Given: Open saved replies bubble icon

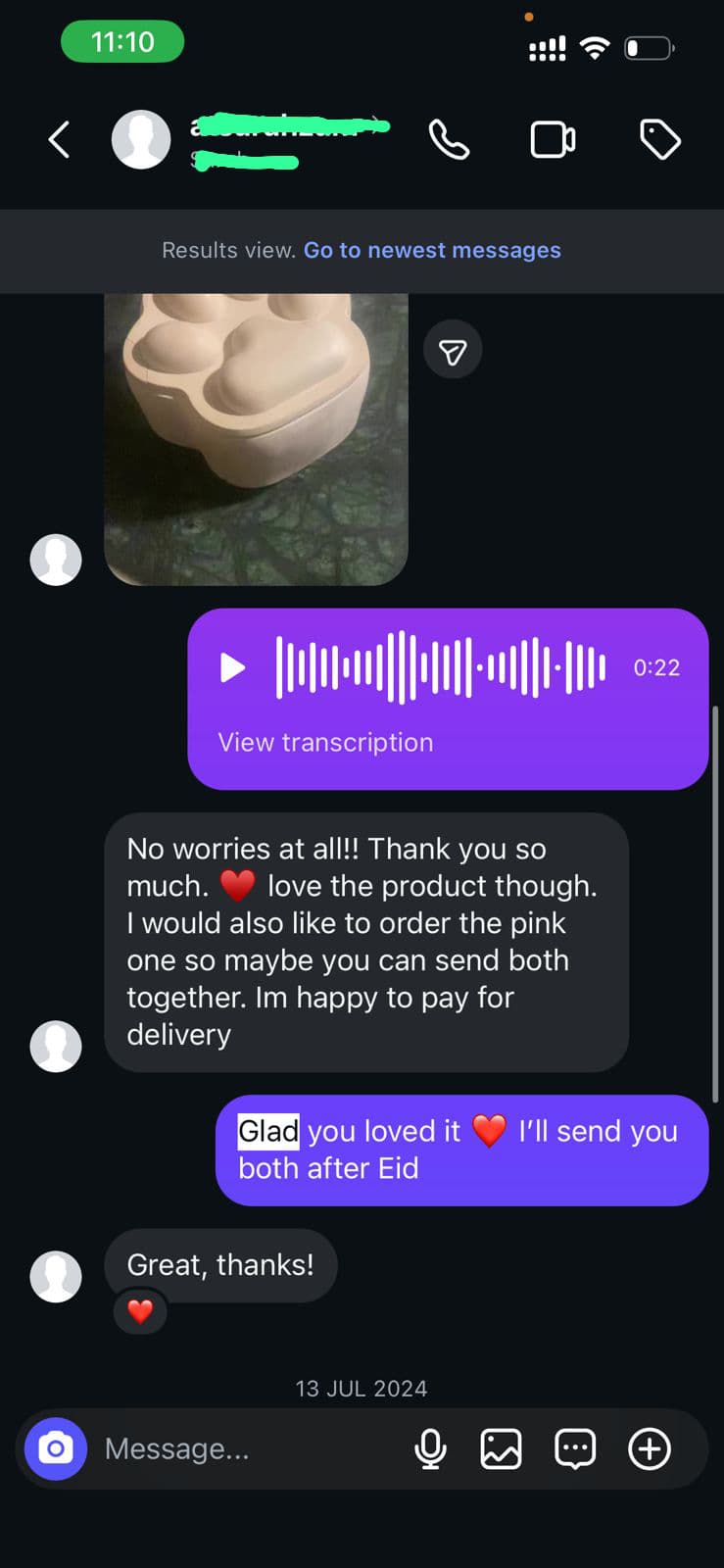Looking at the screenshot, I should click(x=575, y=1448).
